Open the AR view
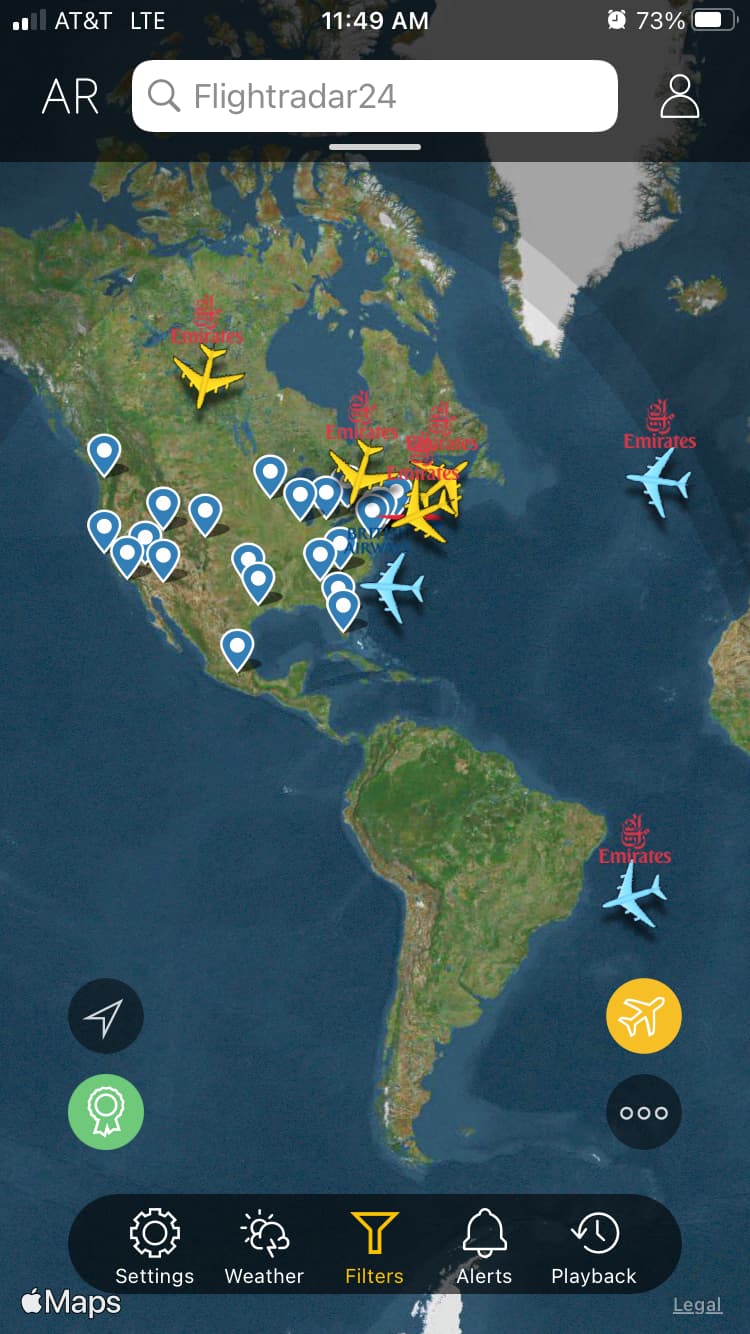This screenshot has width=750, height=1334. pyautogui.click(x=70, y=97)
